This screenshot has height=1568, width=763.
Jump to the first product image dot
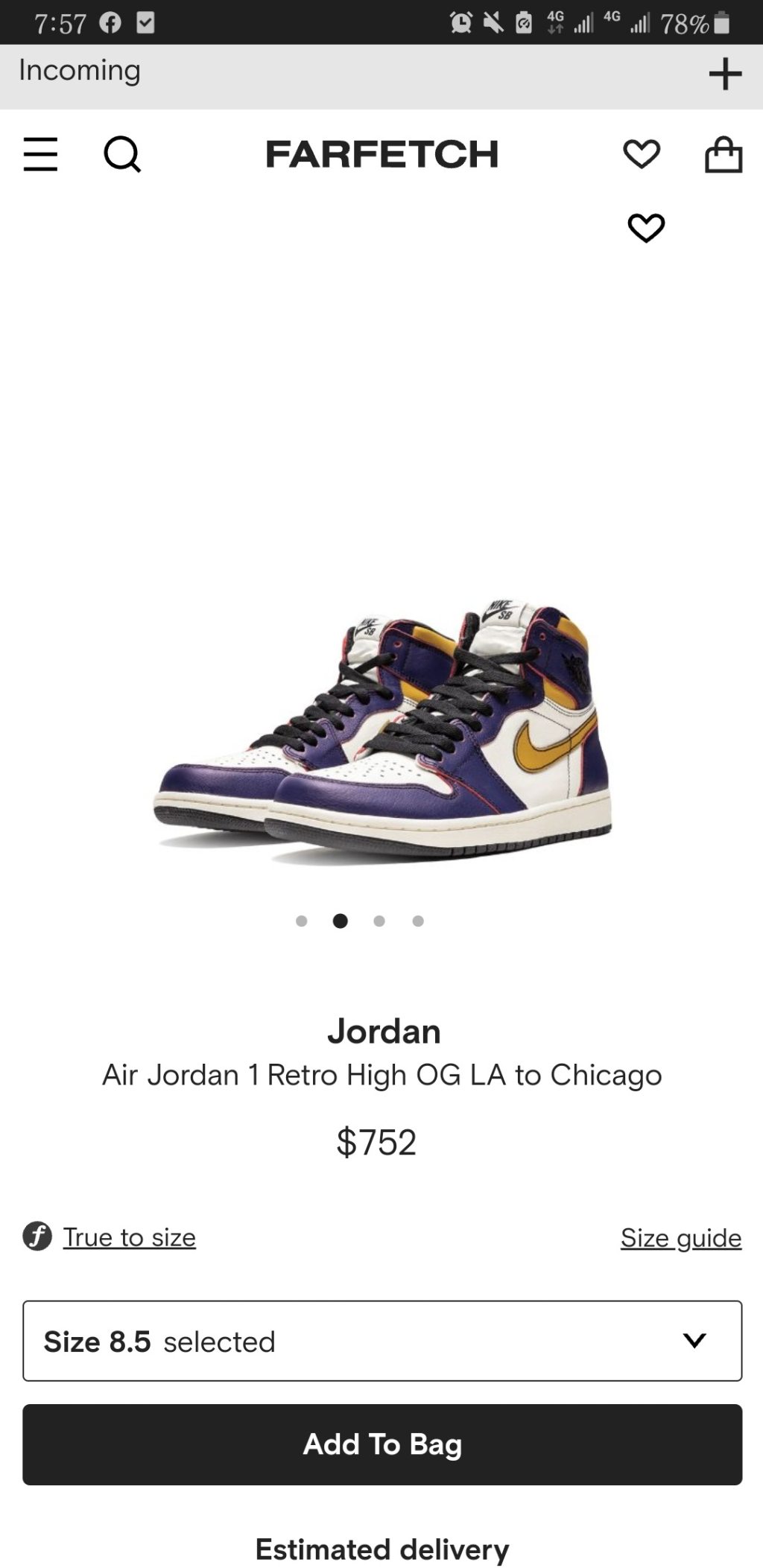tap(301, 921)
